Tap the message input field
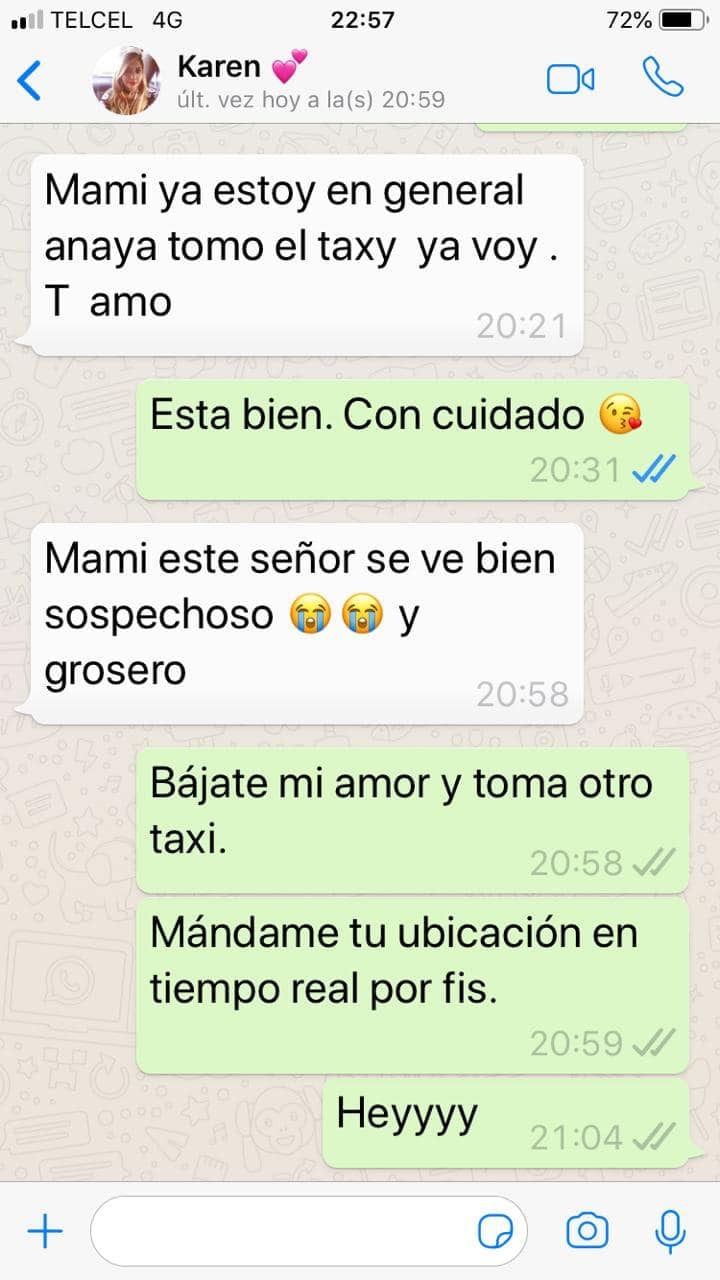720x1280 pixels. pos(280,1231)
